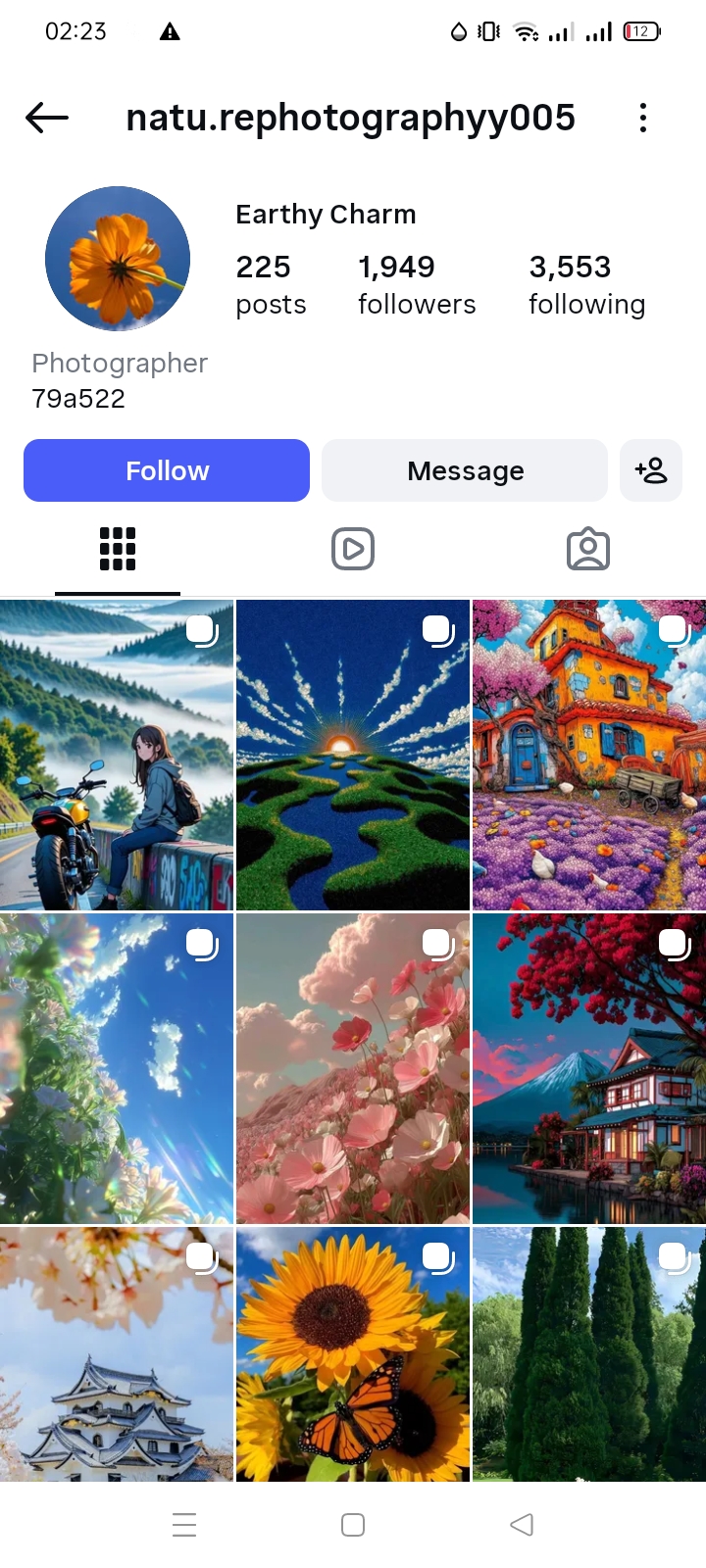Open the orange flower profile picture
Screen dimensions: 706x1568
pos(117,259)
